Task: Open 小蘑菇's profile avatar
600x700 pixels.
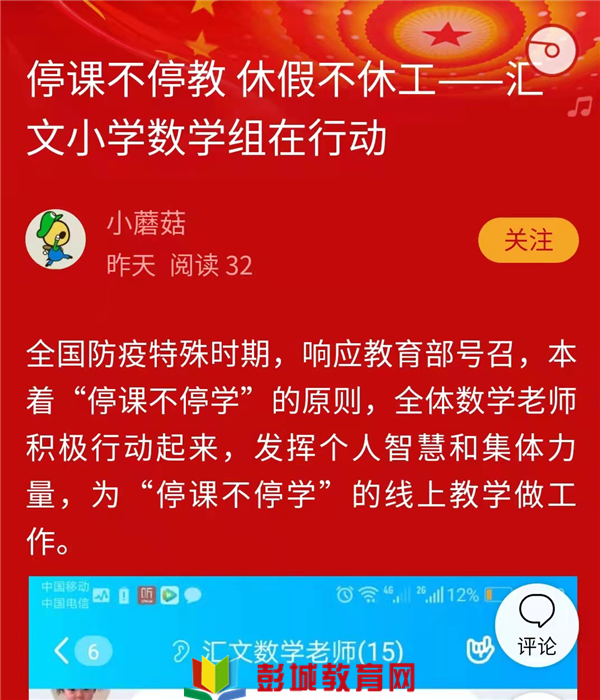Action: click(x=55, y=239)
